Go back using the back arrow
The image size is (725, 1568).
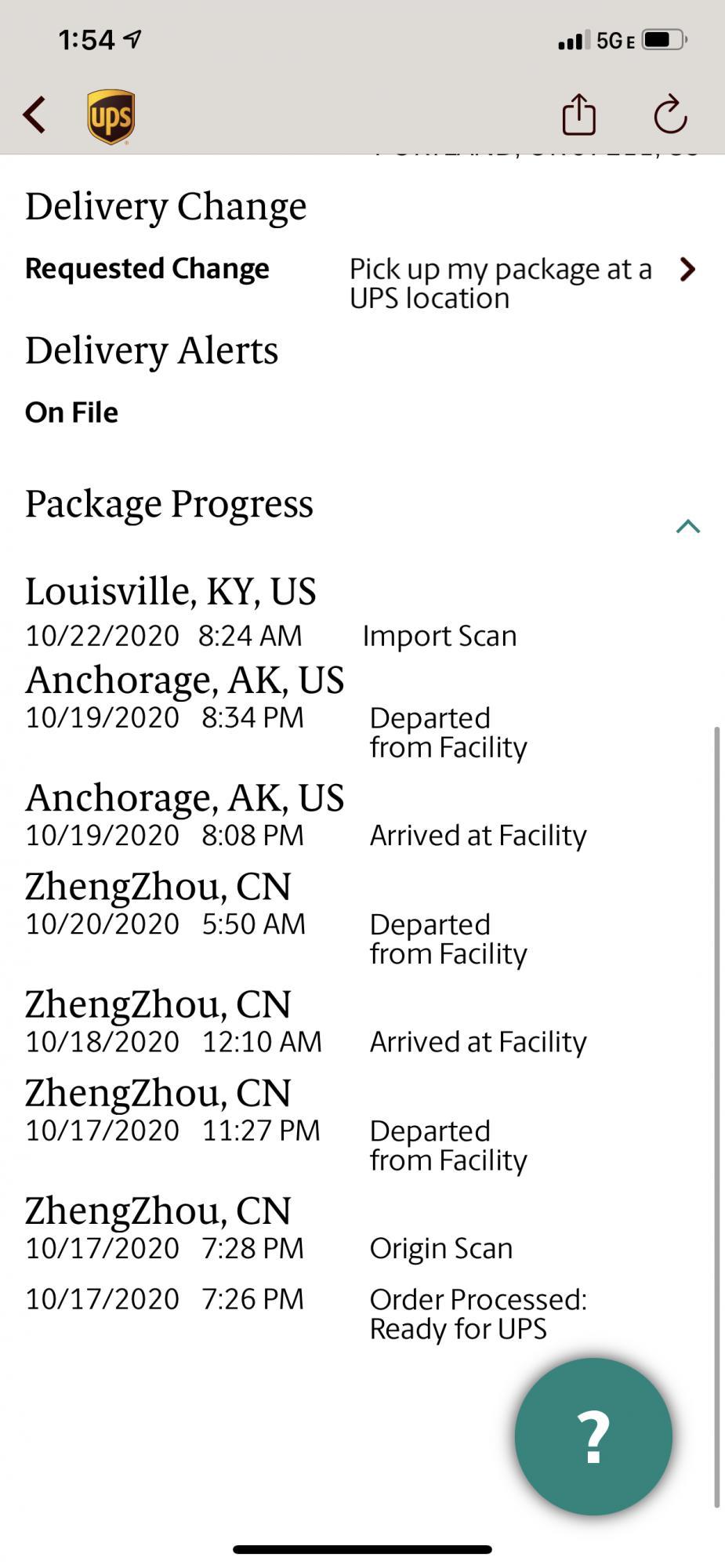tap(34, 116)
